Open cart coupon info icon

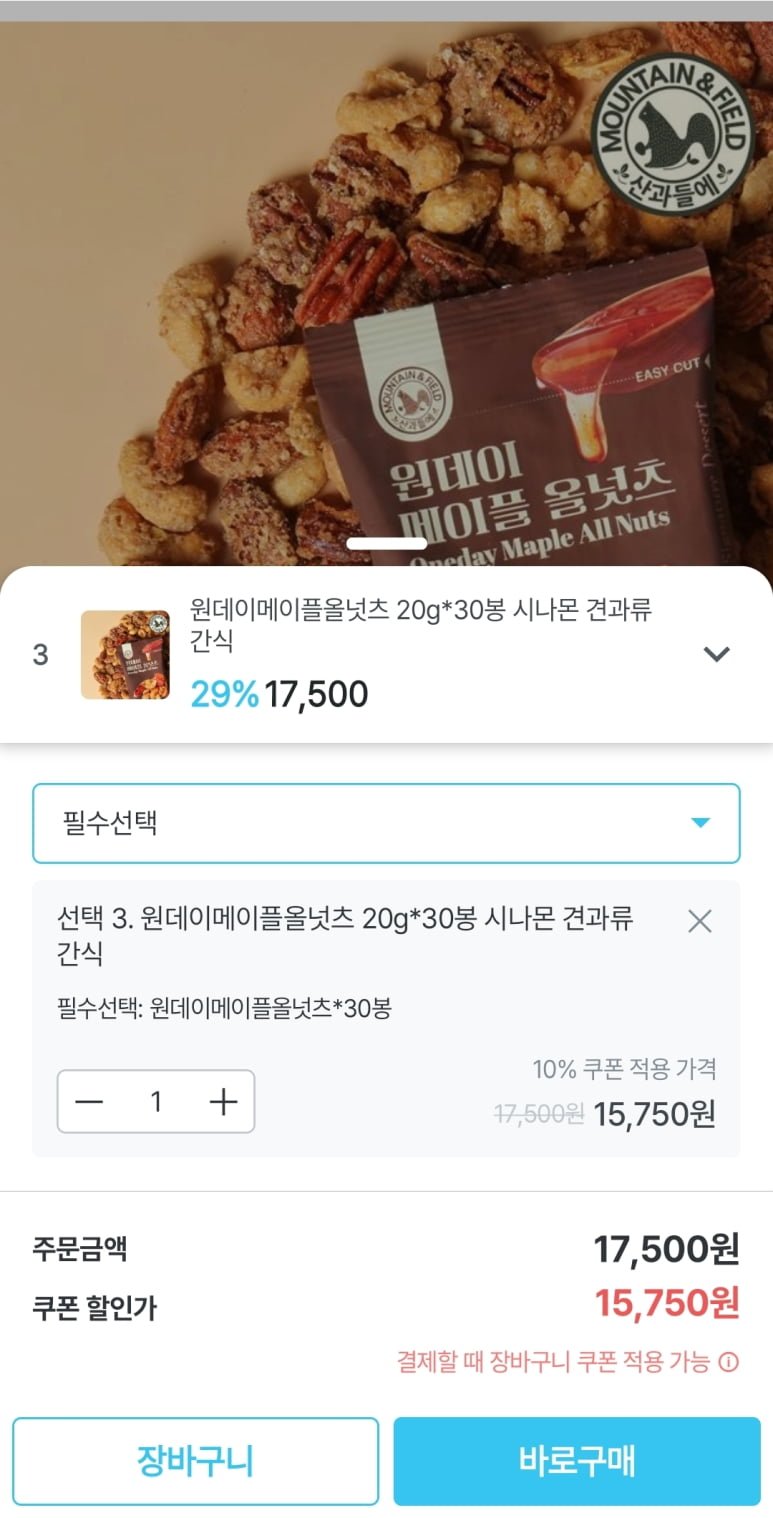[x=730, y=1362]
